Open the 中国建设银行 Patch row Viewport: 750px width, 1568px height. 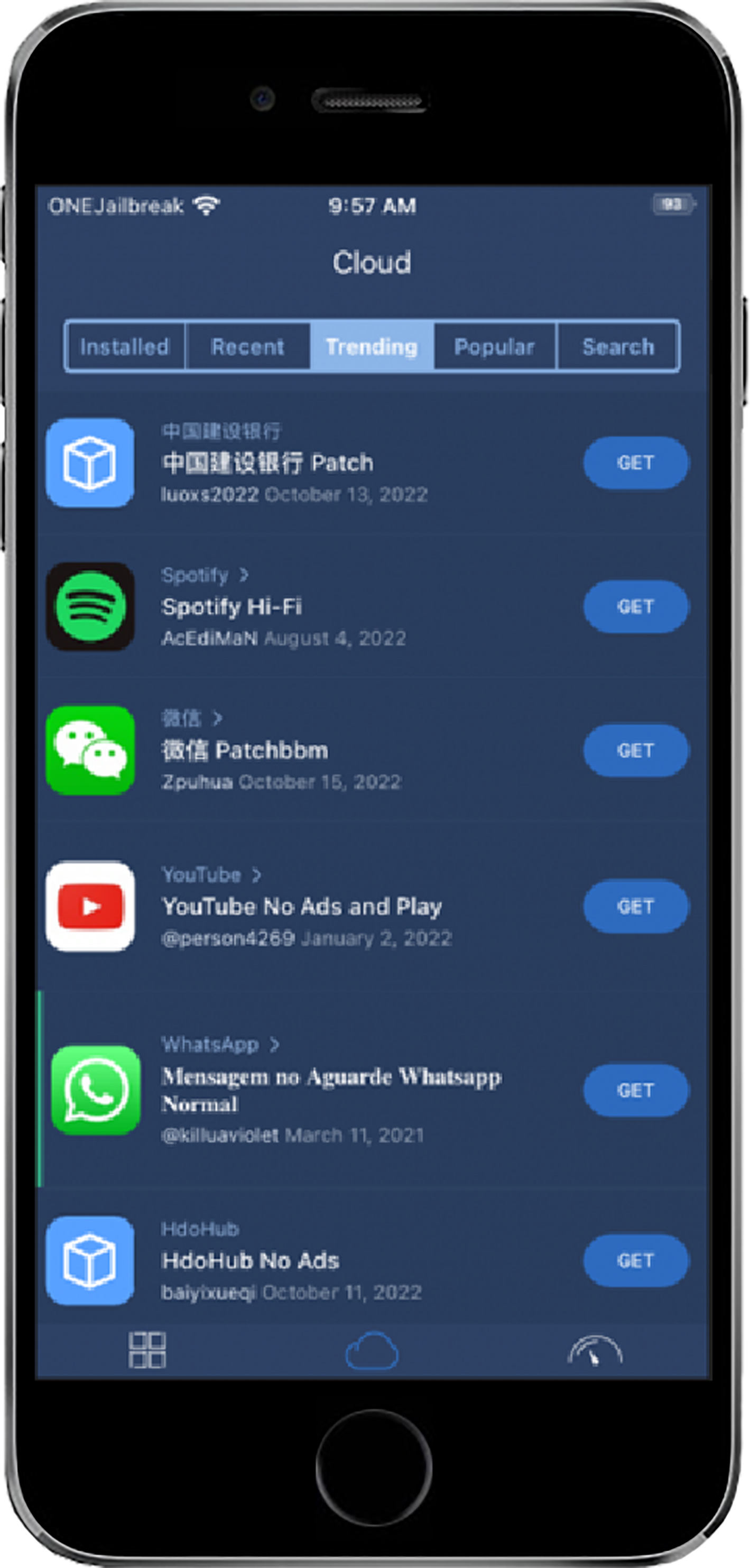pos(304,463)
